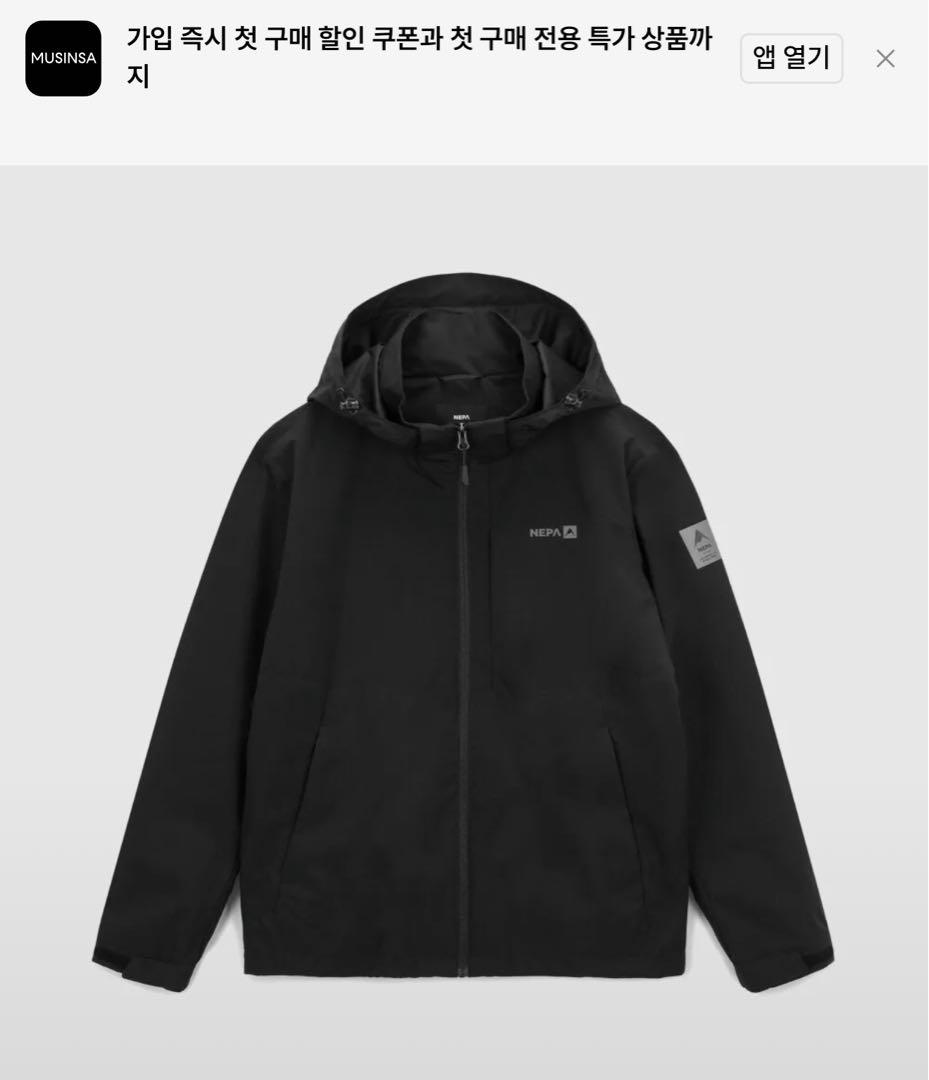This screenshot has width=929, height=1080.
Task: Tap the X icon to dismiss the banner
Action: 885,58
